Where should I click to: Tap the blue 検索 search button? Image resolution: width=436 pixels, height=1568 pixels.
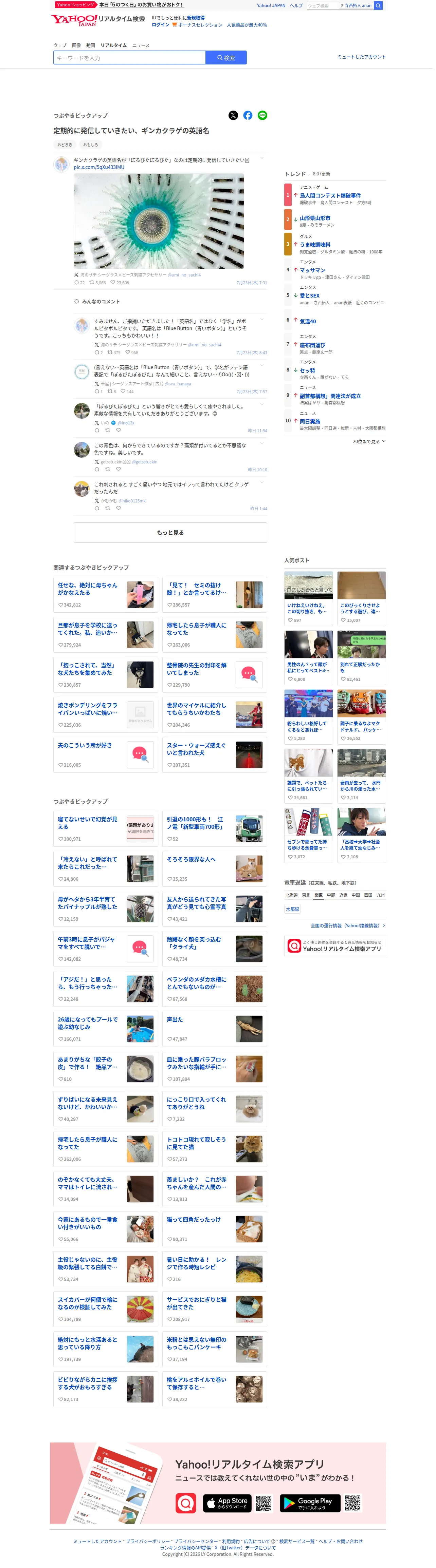point(226,58)
